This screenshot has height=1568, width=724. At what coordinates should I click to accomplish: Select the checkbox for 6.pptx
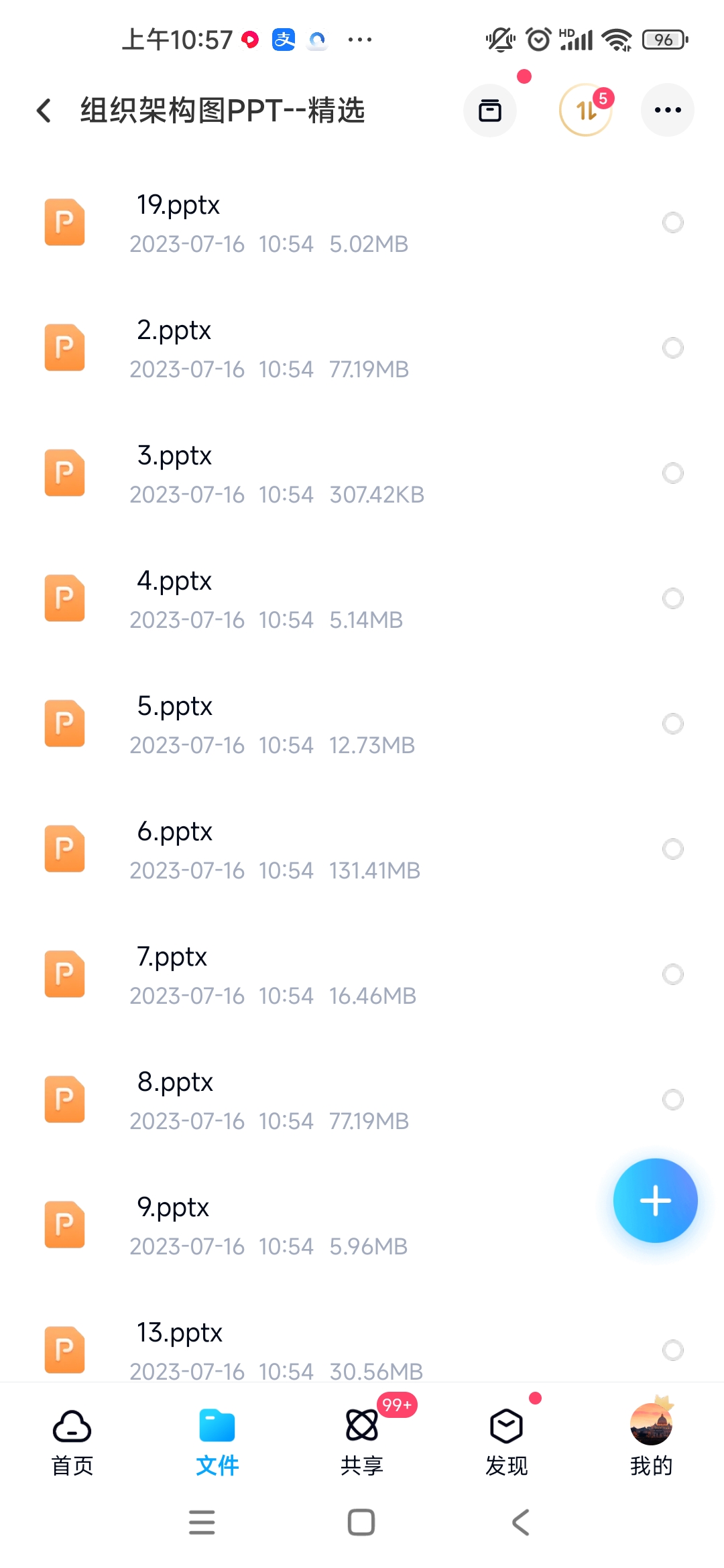(673, 849)
